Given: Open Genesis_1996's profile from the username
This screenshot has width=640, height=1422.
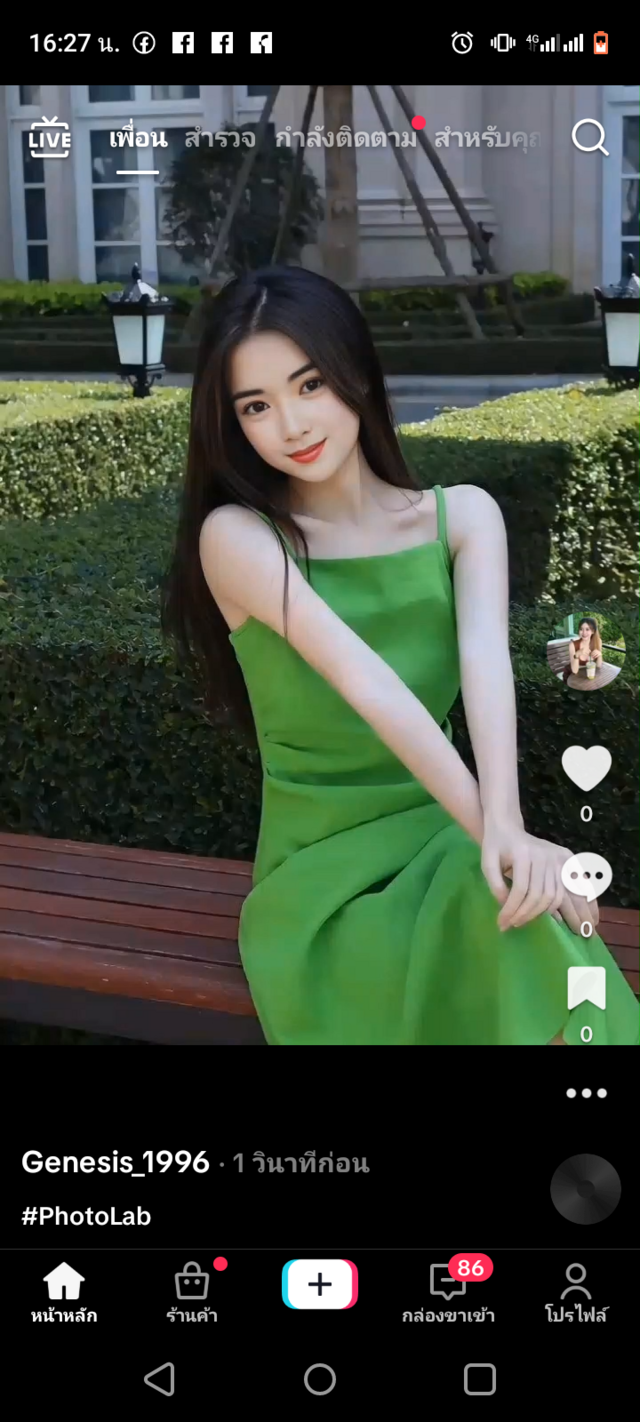Looking at the screenshot, I should click(x=116, y=1162).
